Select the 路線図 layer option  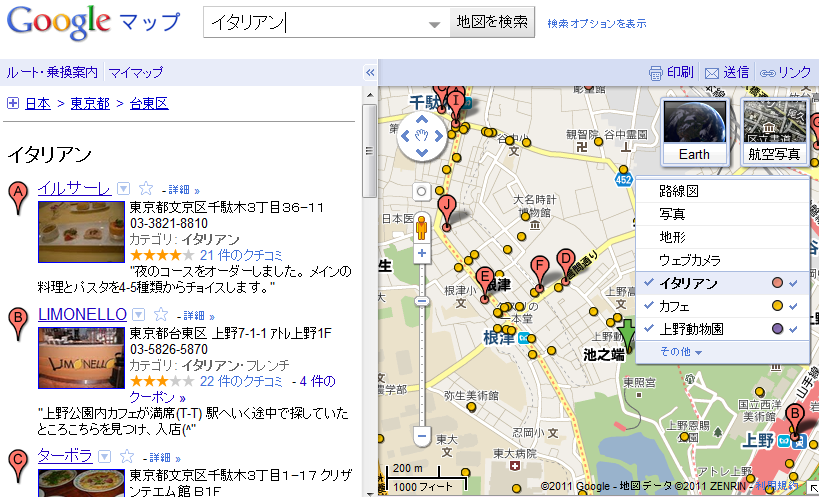point(678,190)
